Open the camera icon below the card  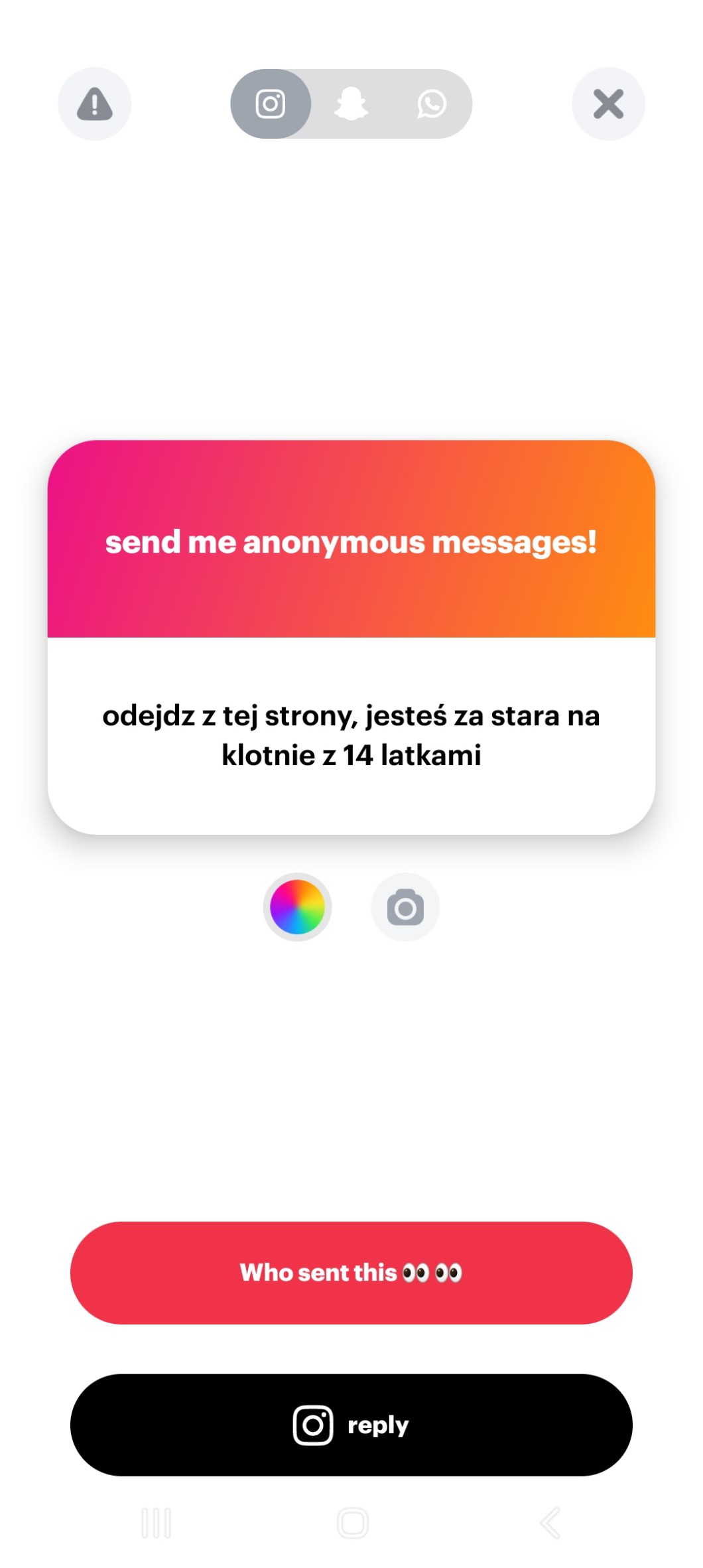coord(405,907)
